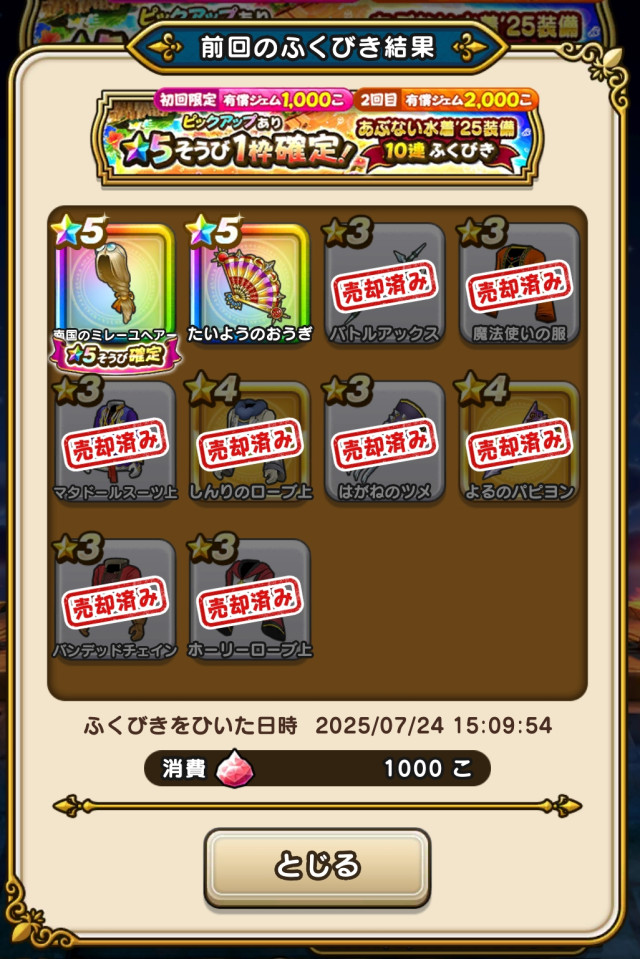Viewport: 640px width, 959px height.
Task: Tap the よるのパピヨン item tile
Action: [x=519, y=442]
